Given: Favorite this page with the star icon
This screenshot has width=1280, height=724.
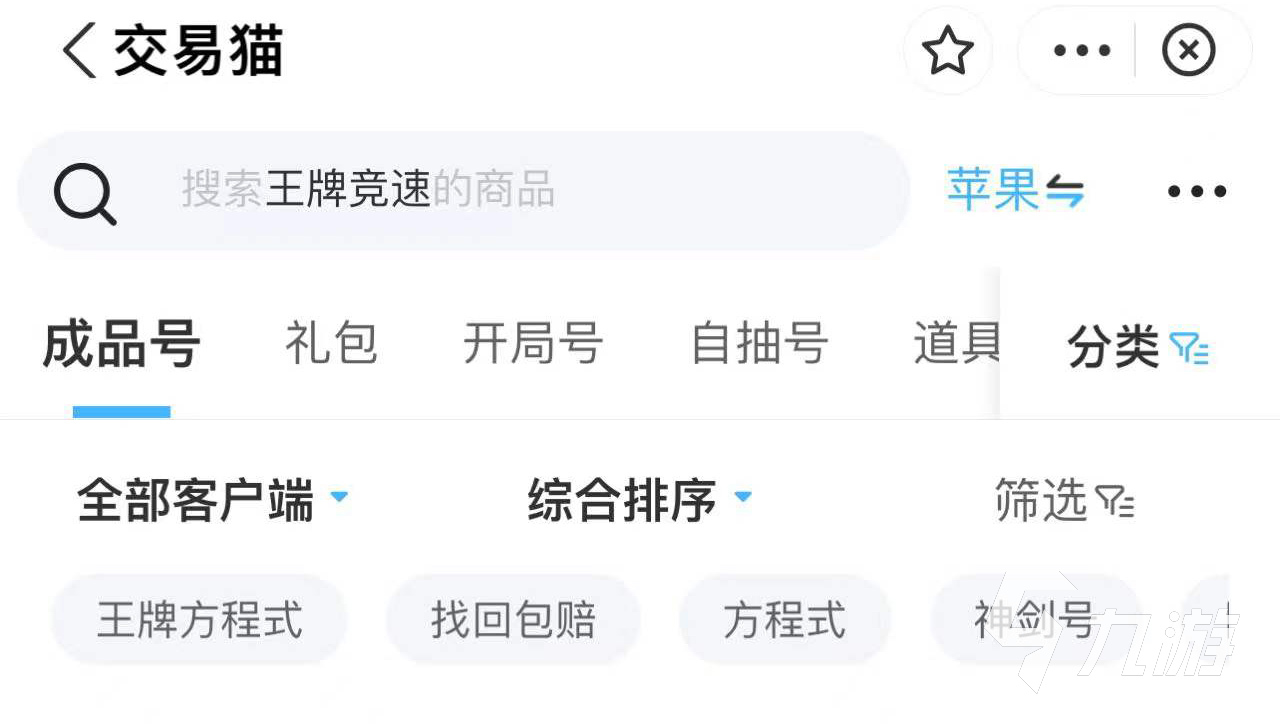Looking at the screenshot, I should click(x=947, y=51).
